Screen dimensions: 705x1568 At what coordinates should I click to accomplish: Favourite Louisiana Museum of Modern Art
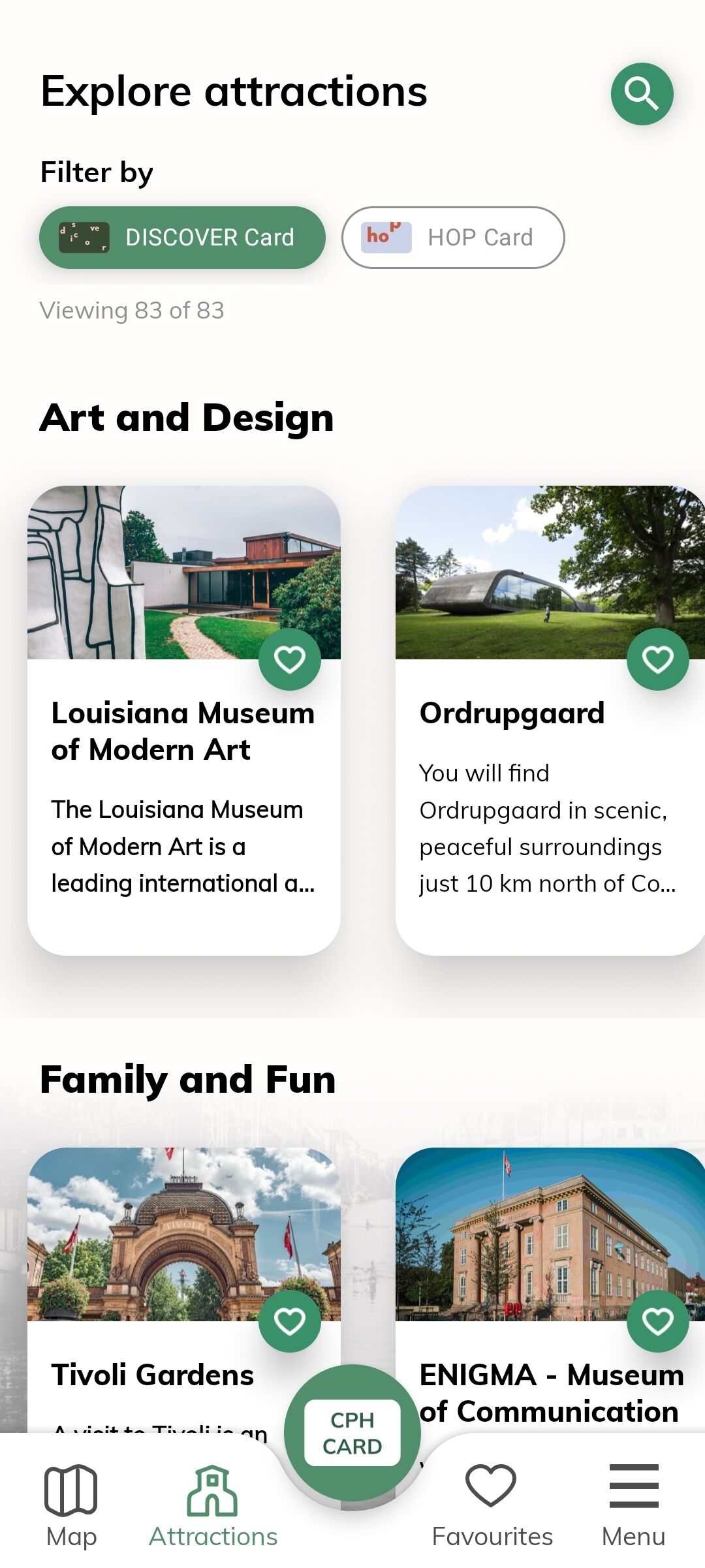coord(290,659)
